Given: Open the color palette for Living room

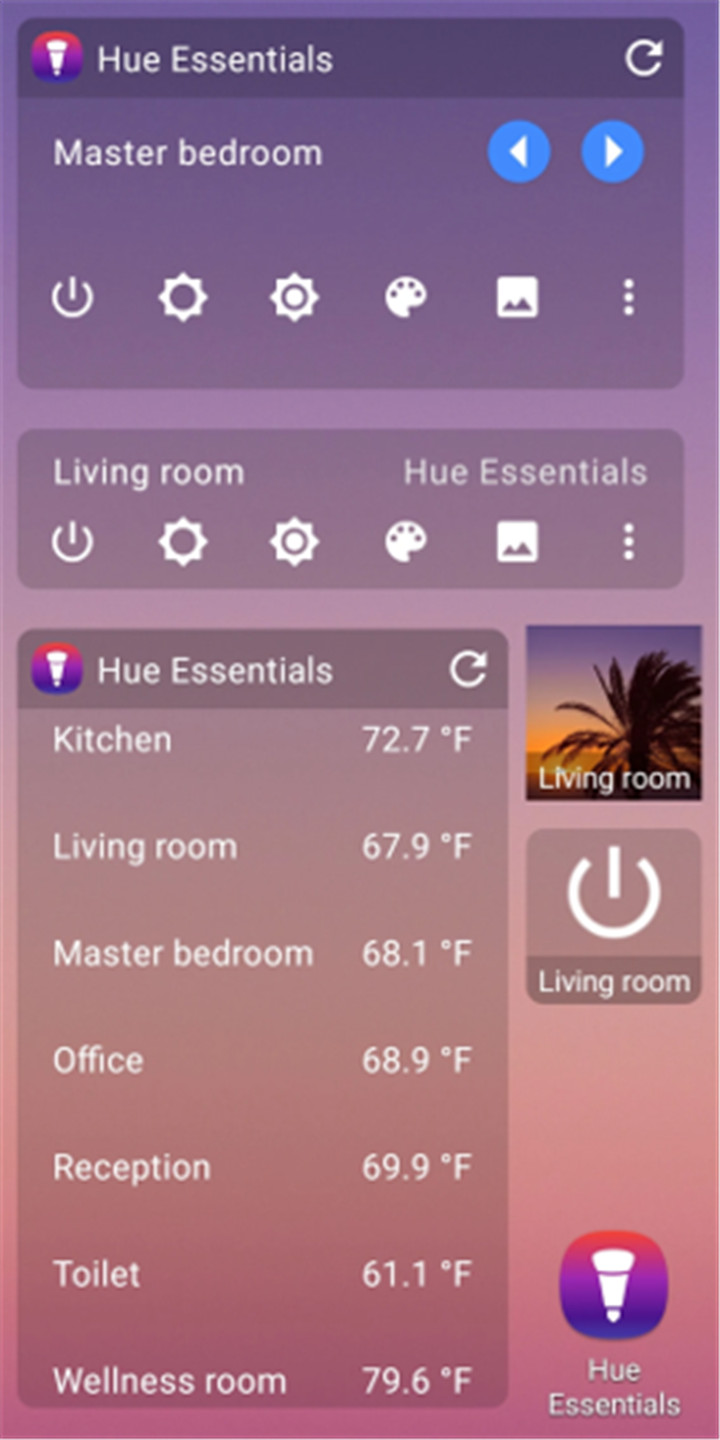Looking at the screenshot, I should (406, 542).
